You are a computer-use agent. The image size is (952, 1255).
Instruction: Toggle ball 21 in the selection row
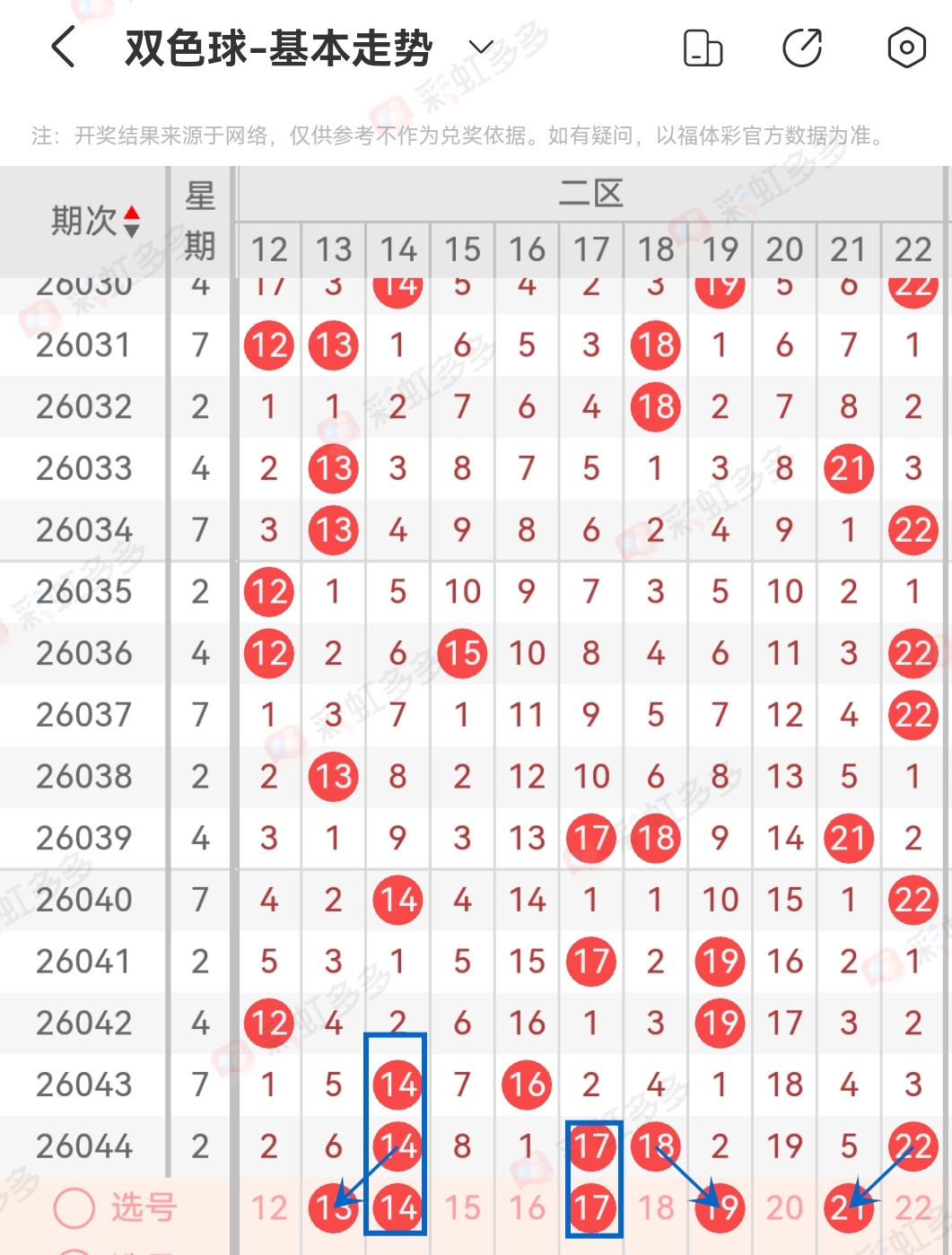click(x=848, y=1208)
